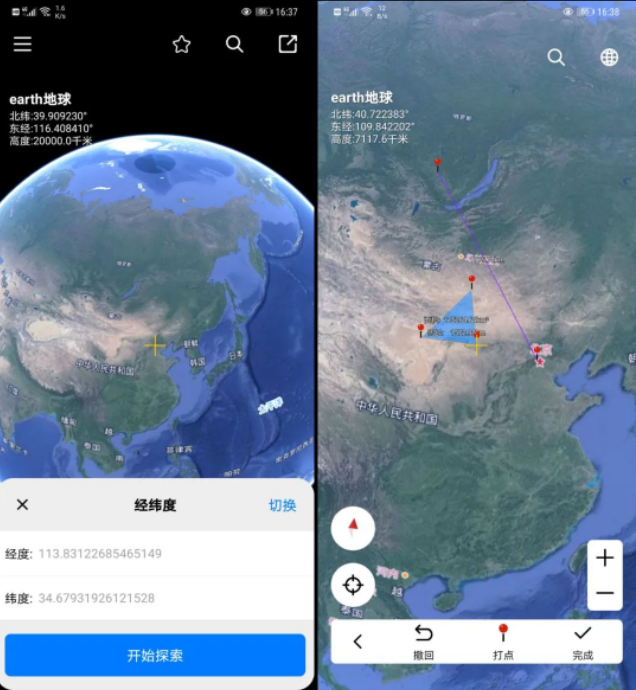This screenshot has width=636, height=690.
Task: Zoom in with the plus button
Action: point(604,558)
